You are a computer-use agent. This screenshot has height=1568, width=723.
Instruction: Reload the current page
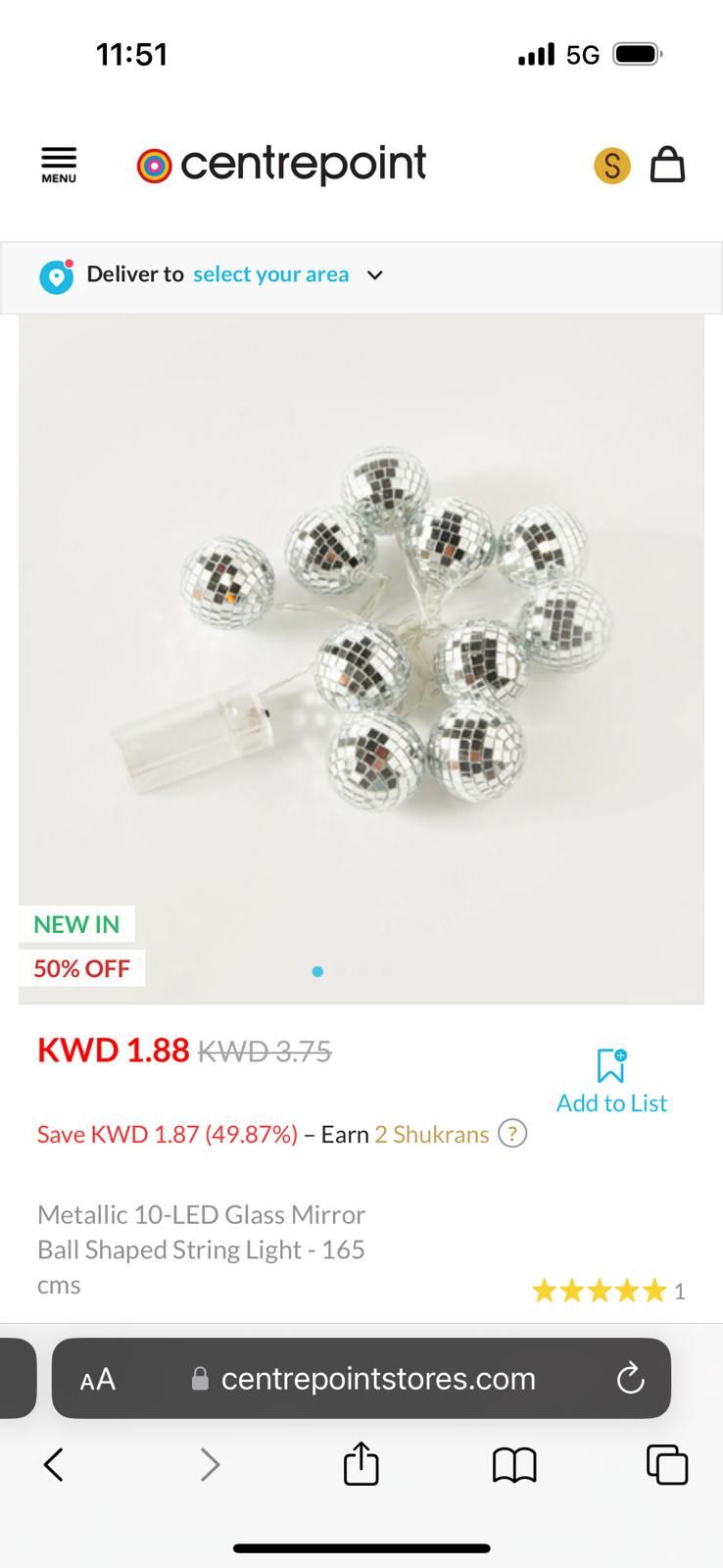pos(630,1379)
